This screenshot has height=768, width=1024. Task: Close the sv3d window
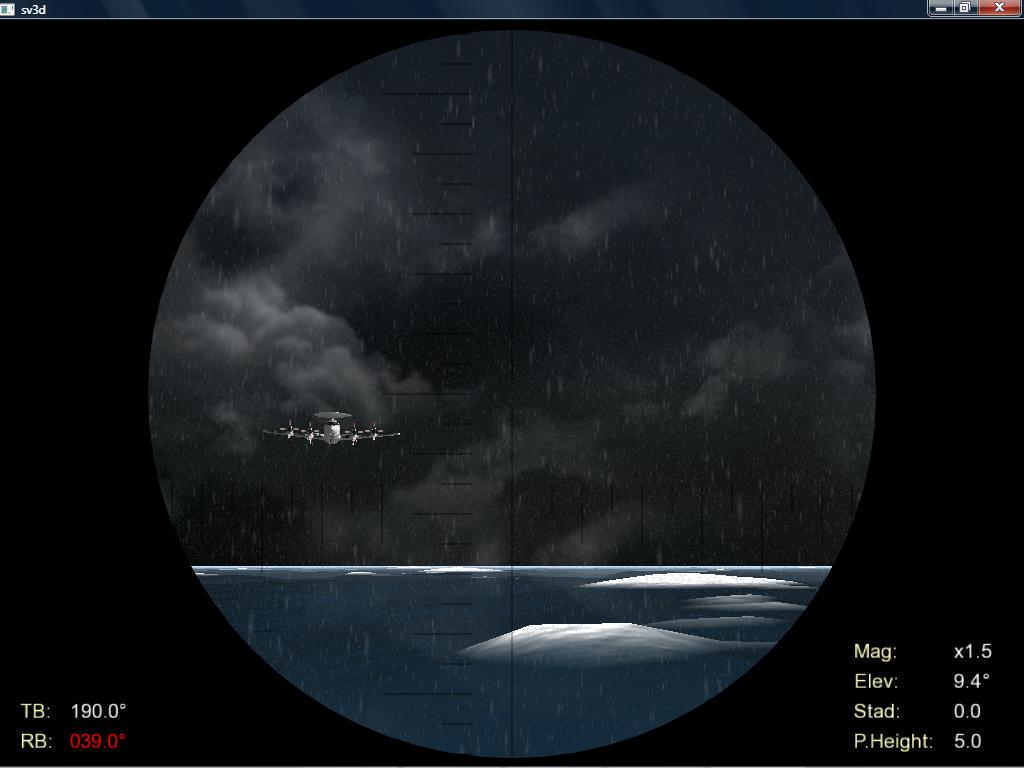[x=999, y=8]
